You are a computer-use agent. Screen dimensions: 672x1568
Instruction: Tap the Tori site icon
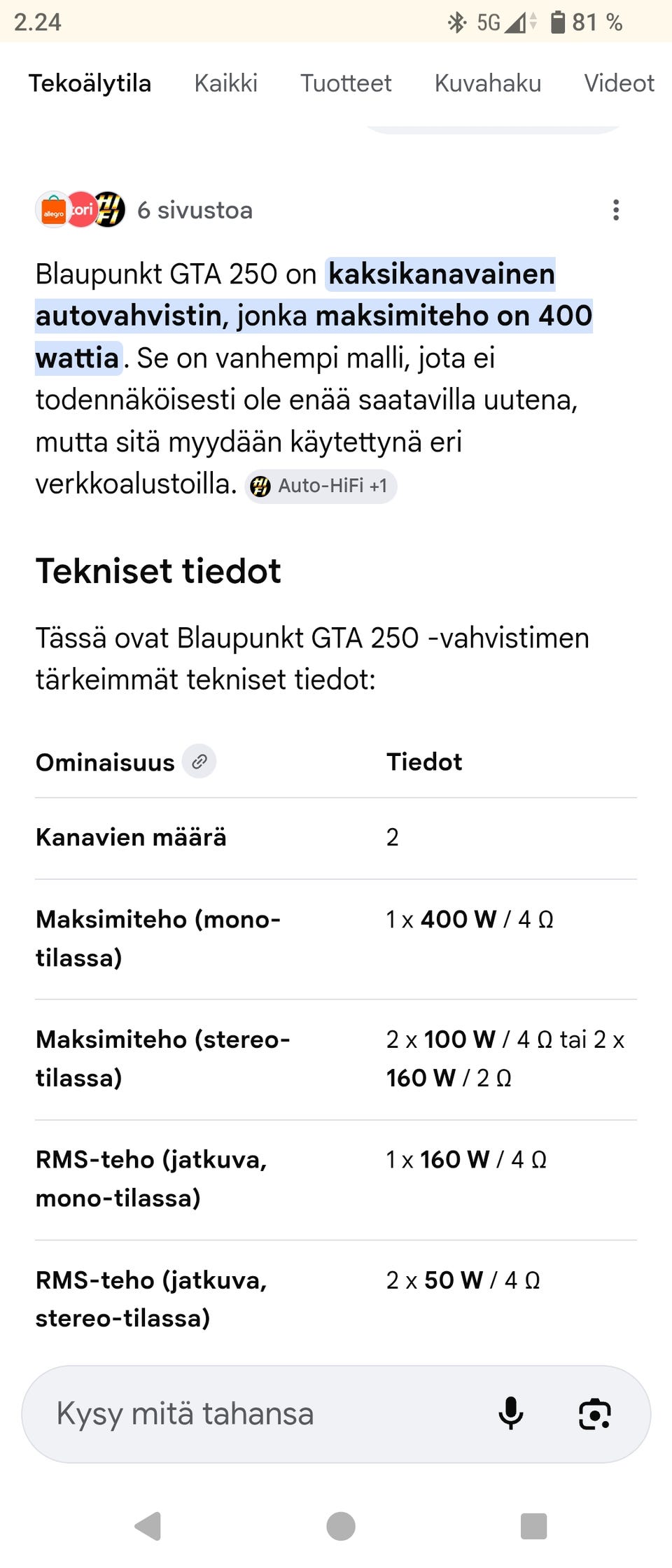click(x=82, y=209)
